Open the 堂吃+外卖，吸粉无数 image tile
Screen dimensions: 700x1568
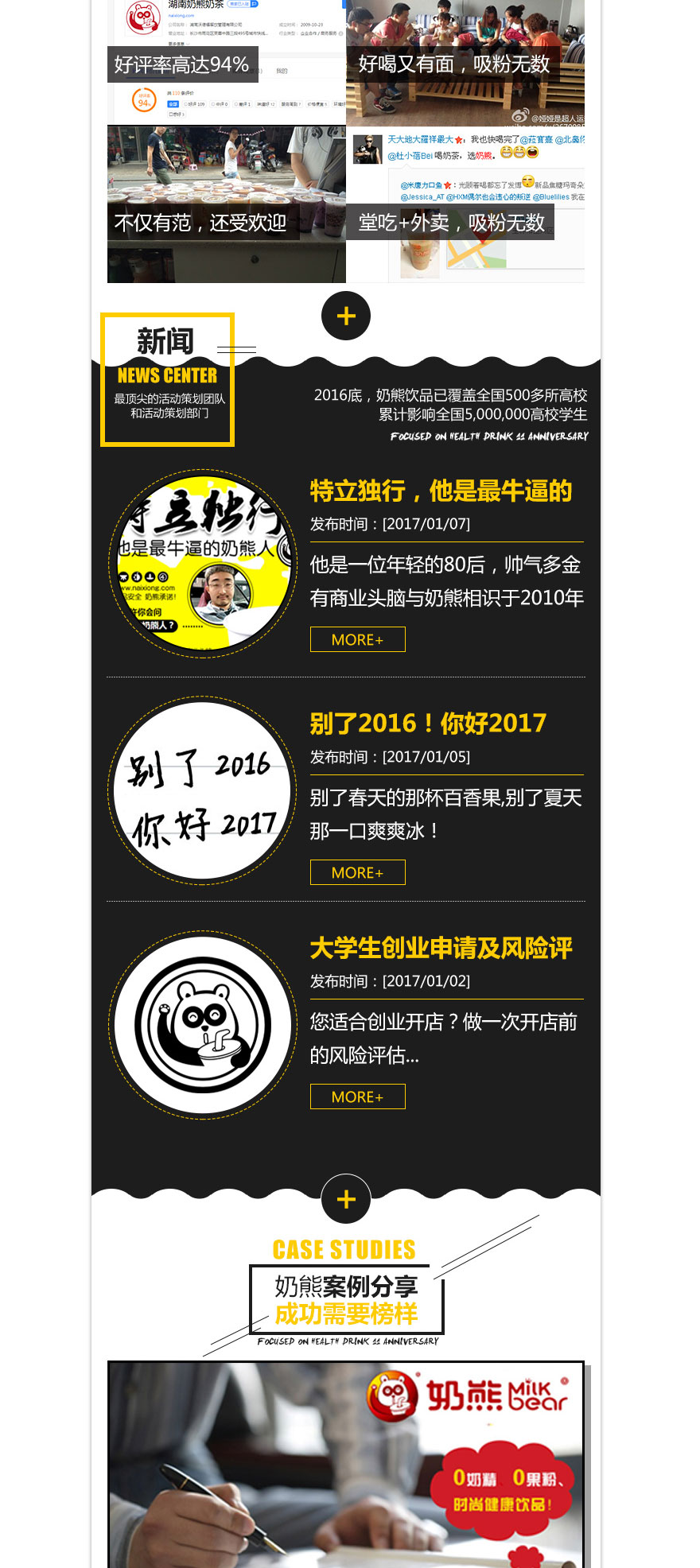[465, 204]
